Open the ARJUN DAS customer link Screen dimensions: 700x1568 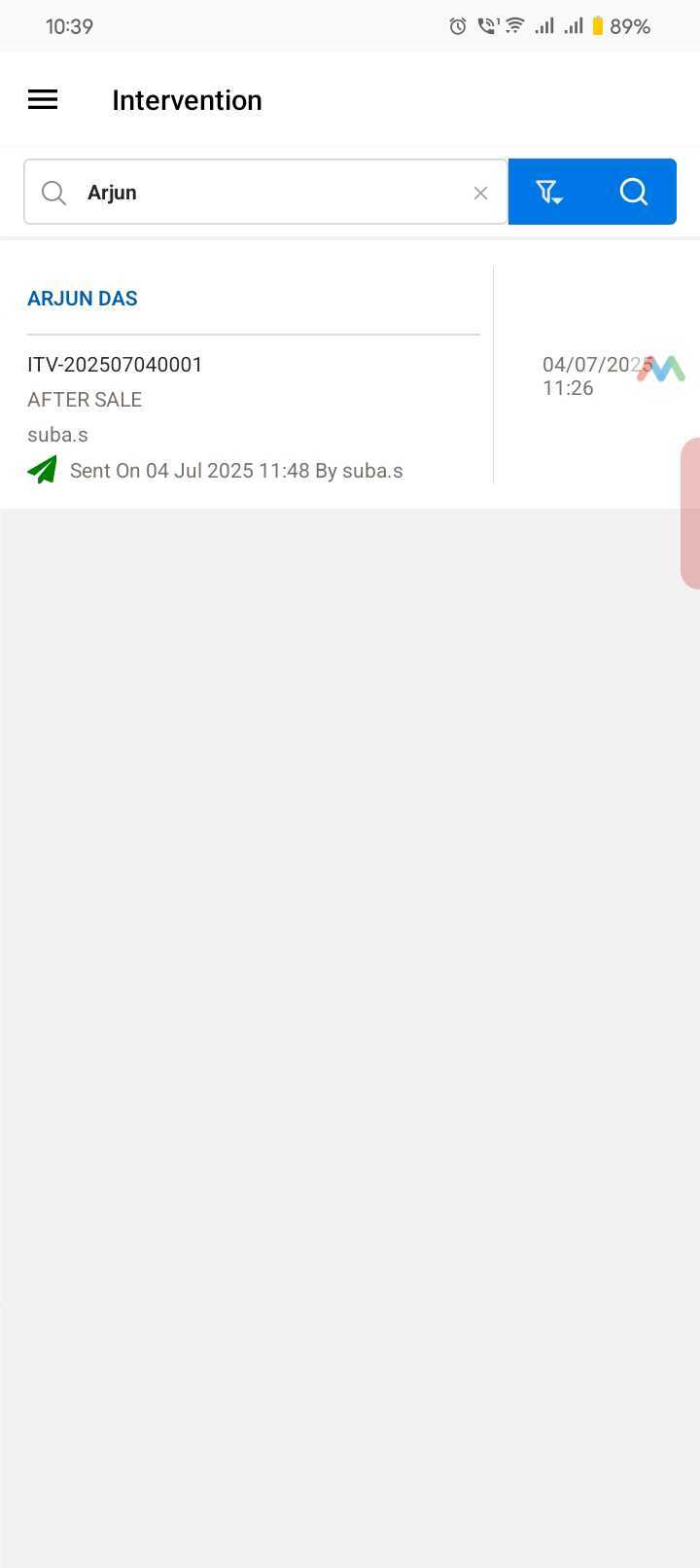pyautogui.click(x=83, y=299)
